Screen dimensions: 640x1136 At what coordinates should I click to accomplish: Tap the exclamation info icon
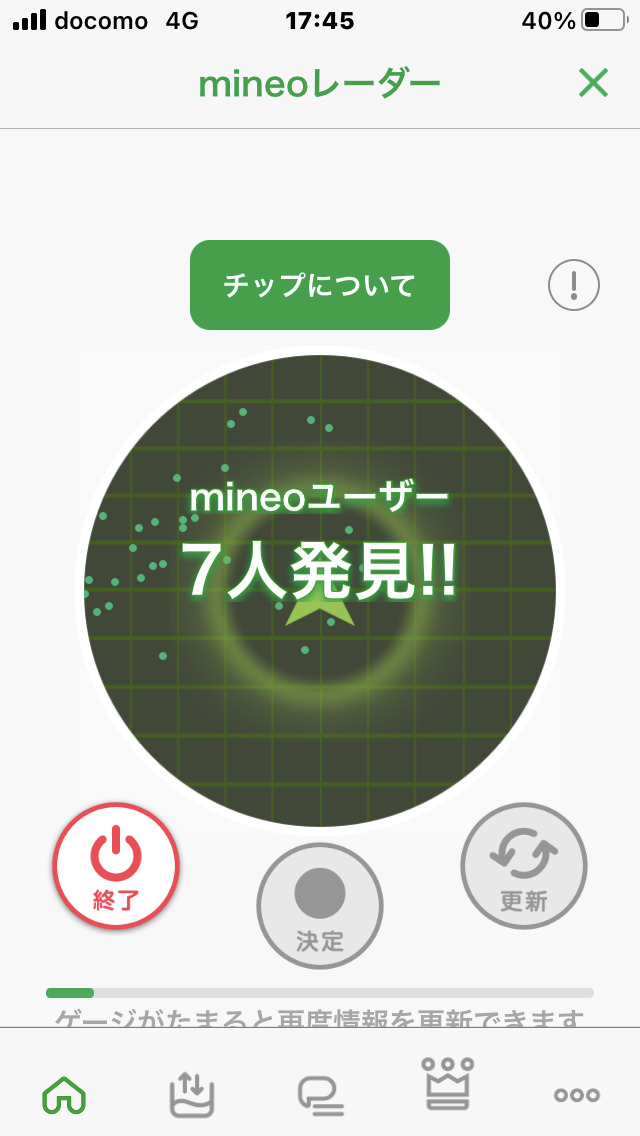(574, 286)
